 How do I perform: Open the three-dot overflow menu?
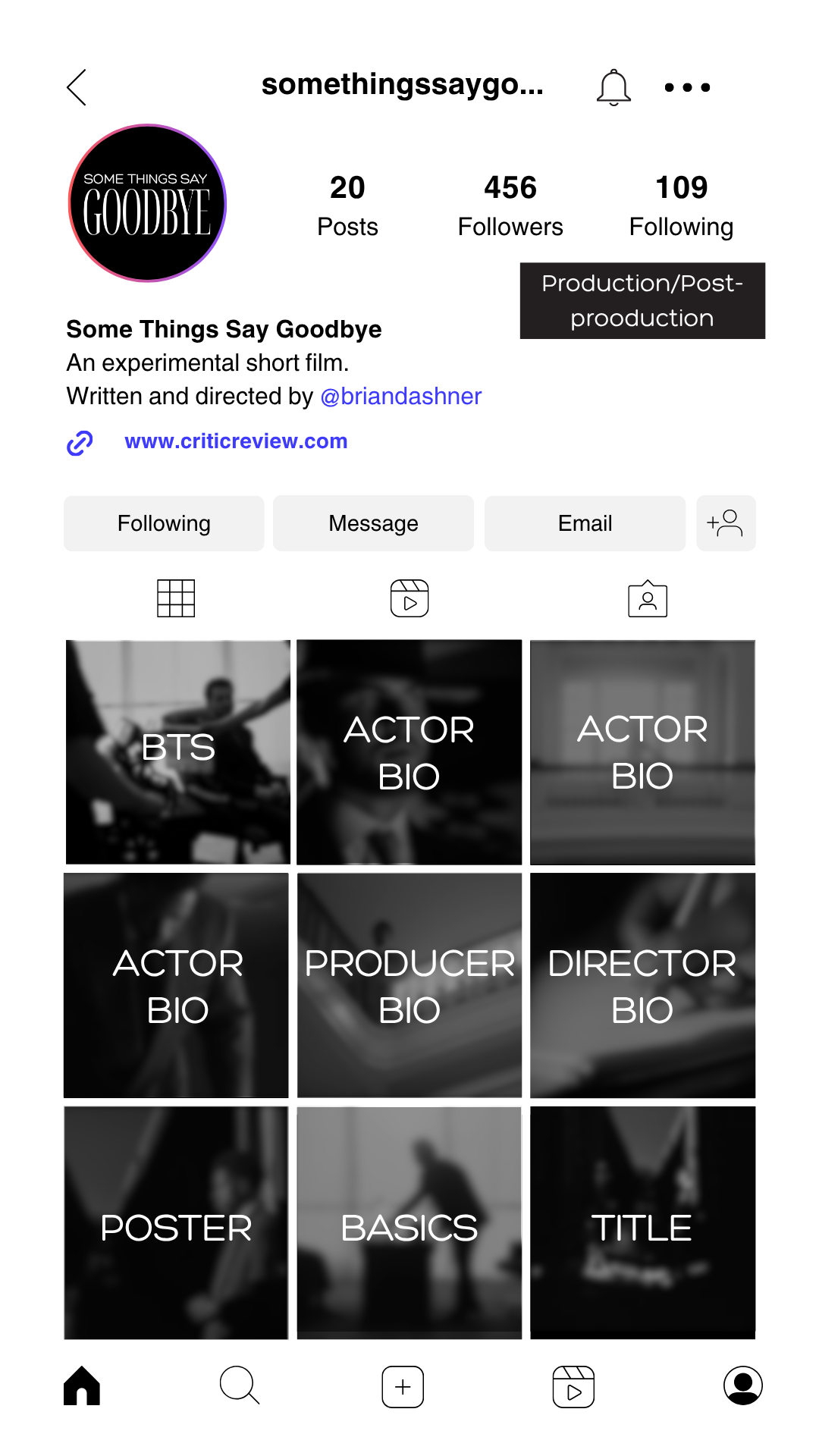pyautogui.click(x=687, y=87)
